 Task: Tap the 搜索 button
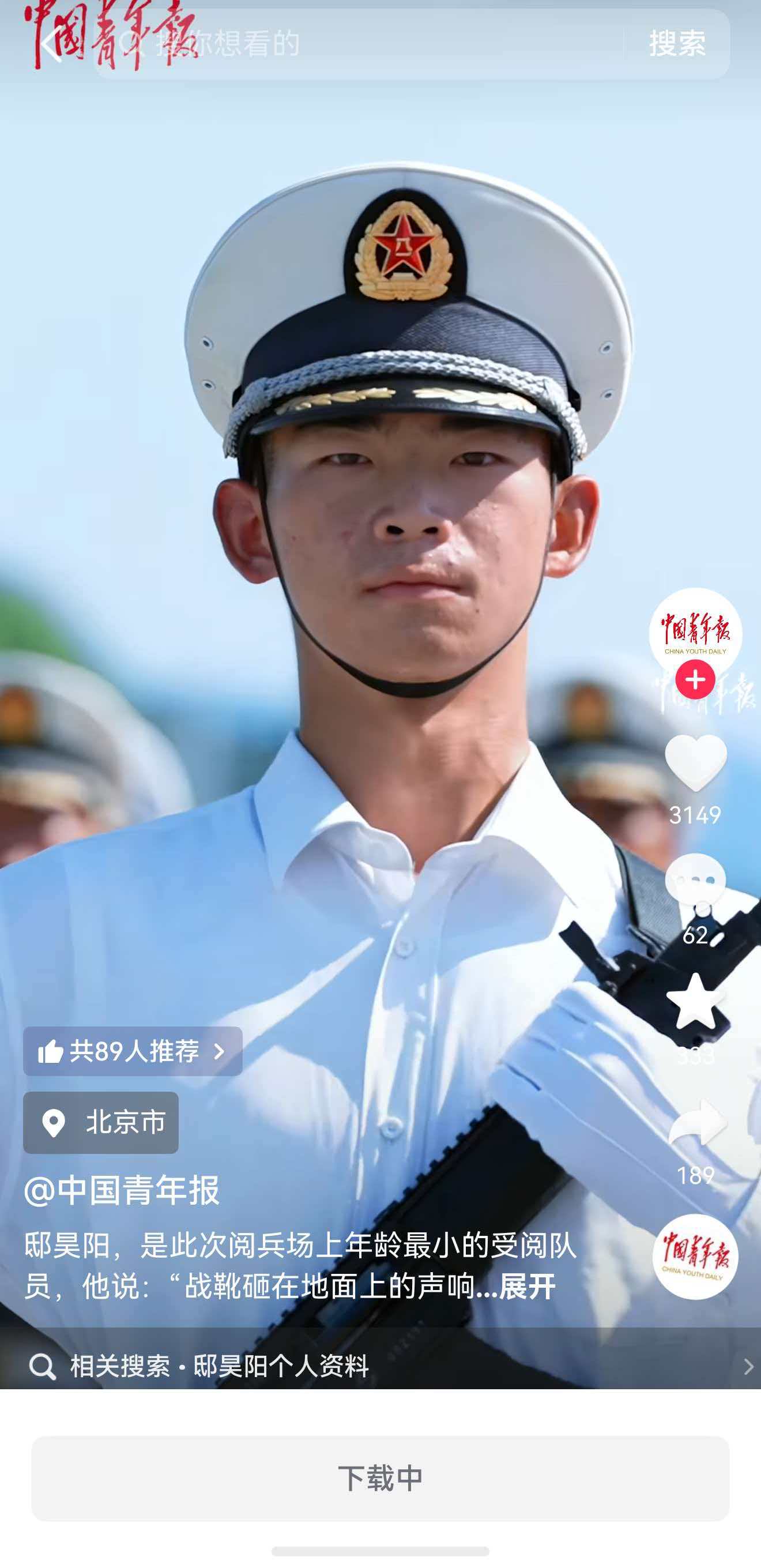[677, 44]
